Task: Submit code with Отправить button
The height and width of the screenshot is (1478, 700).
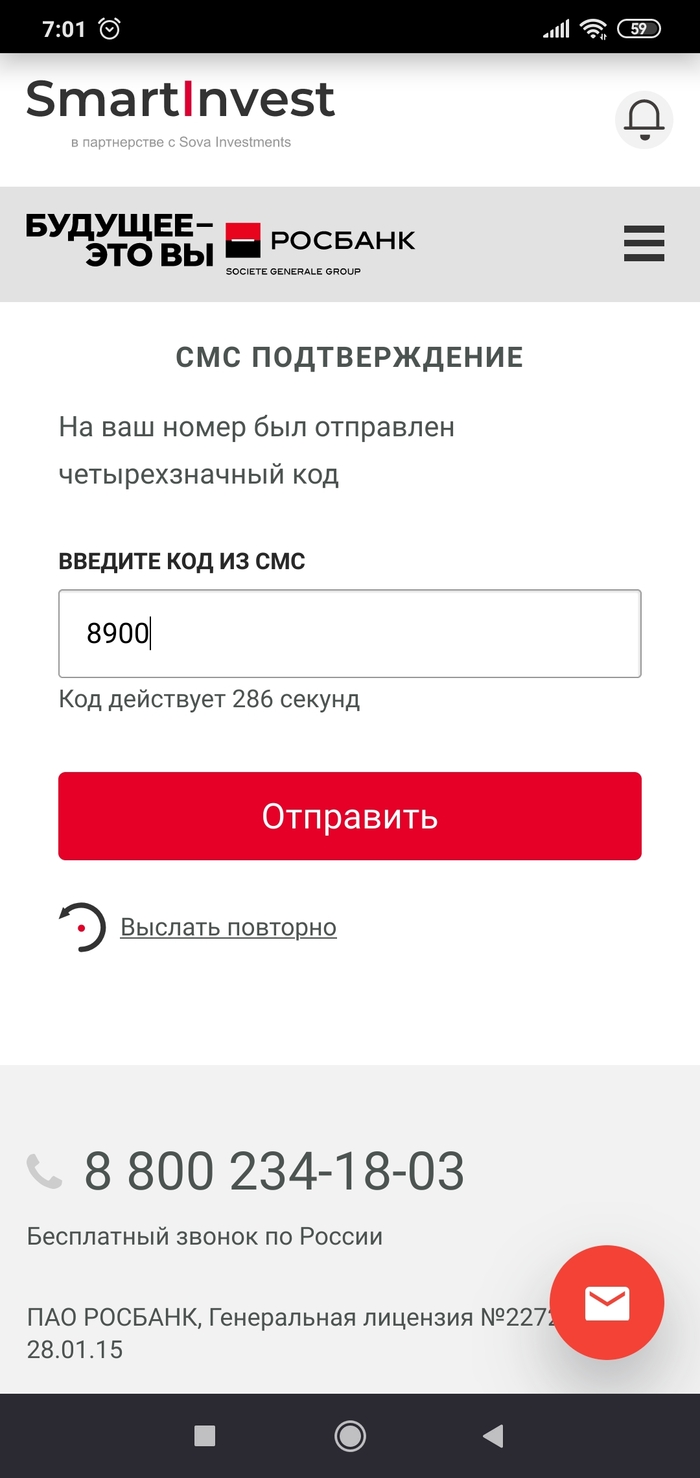Action: (349, 816)
